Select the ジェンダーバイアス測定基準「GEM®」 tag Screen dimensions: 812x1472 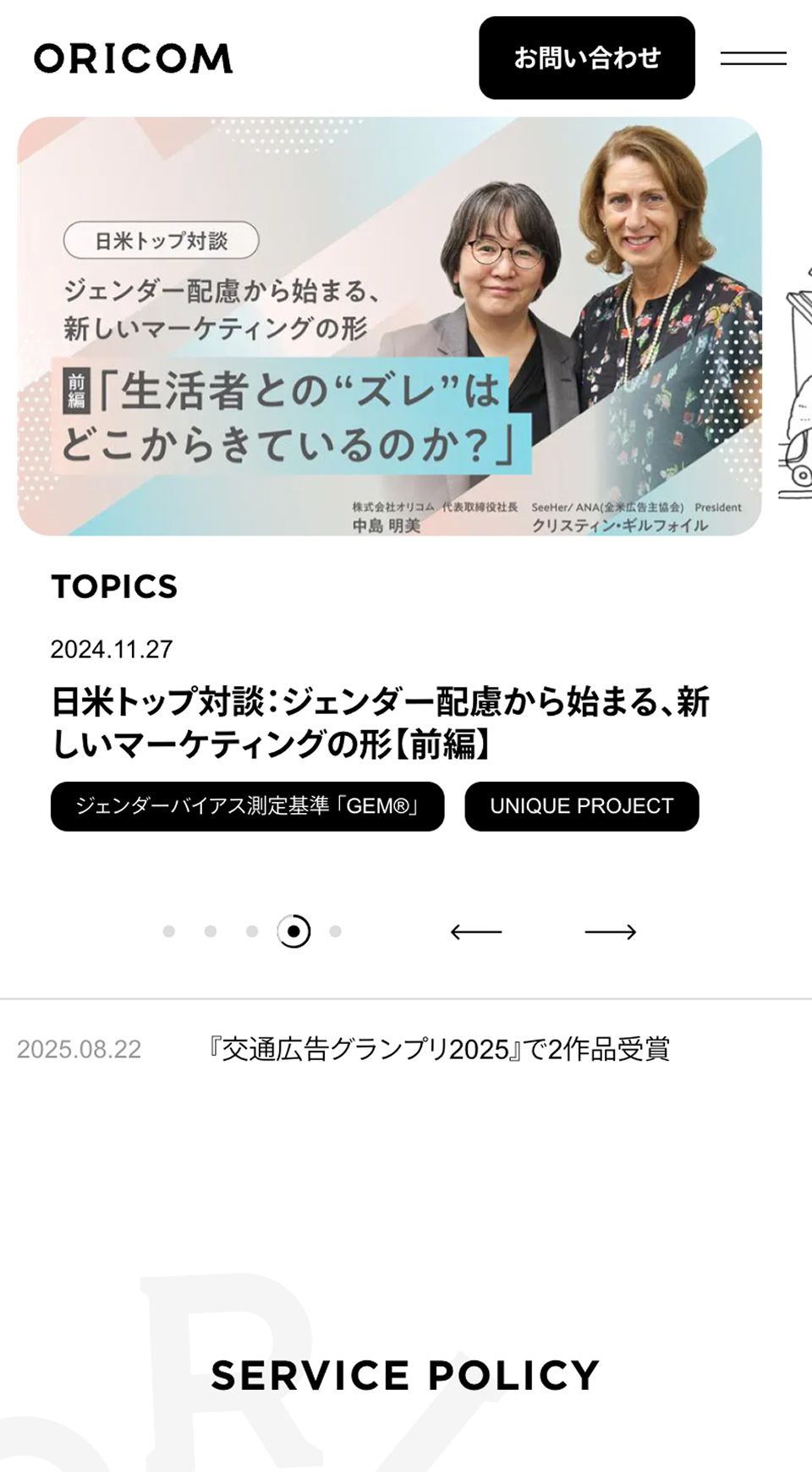click(247, 806)
